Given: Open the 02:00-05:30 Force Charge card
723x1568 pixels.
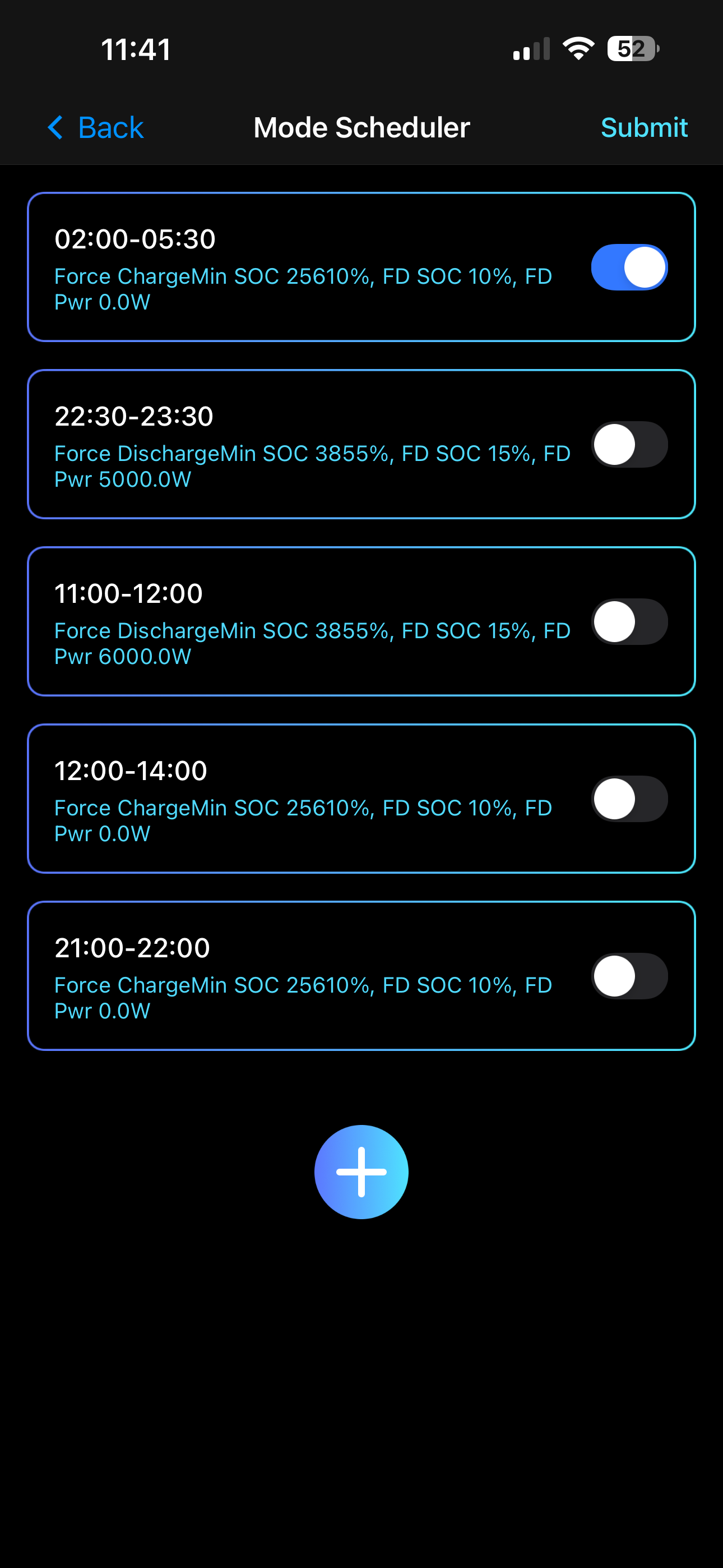Looking at the screenshot, I should [x=304, y=267].
